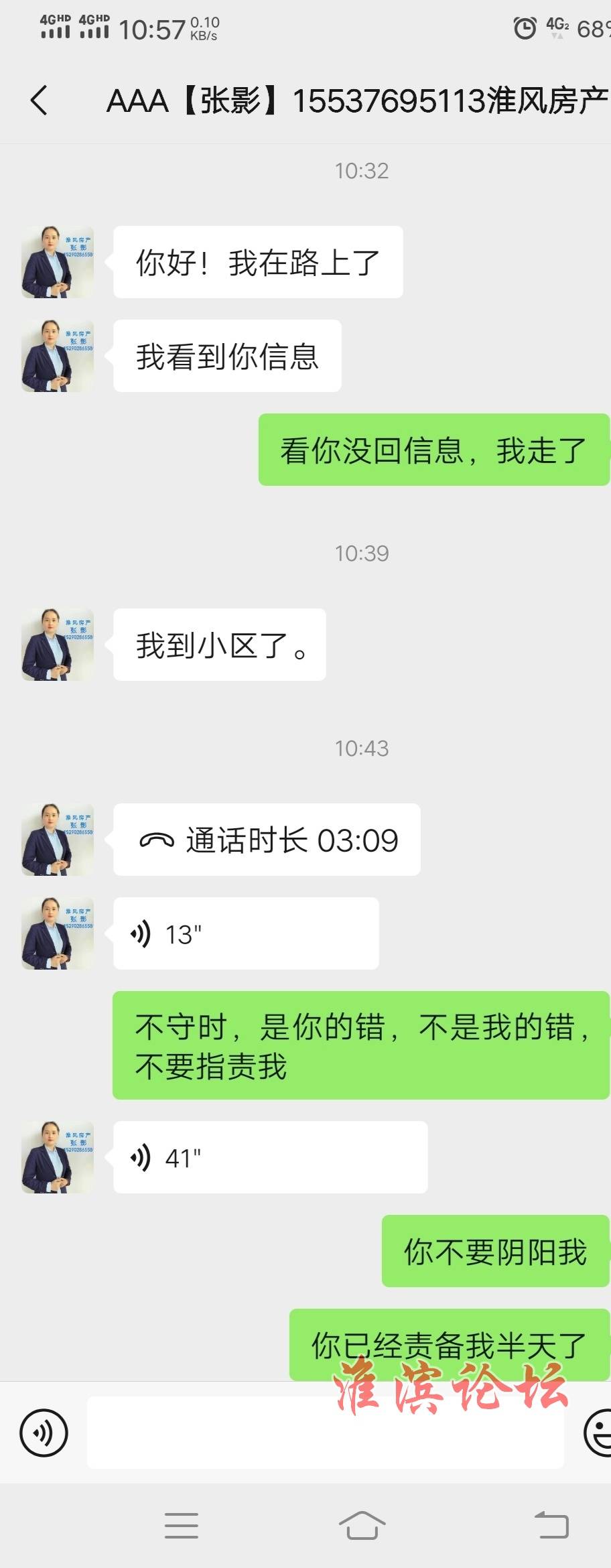Play the 41-second voice message
This screenshot has width=611, height=1568.
pos(269,1157)
